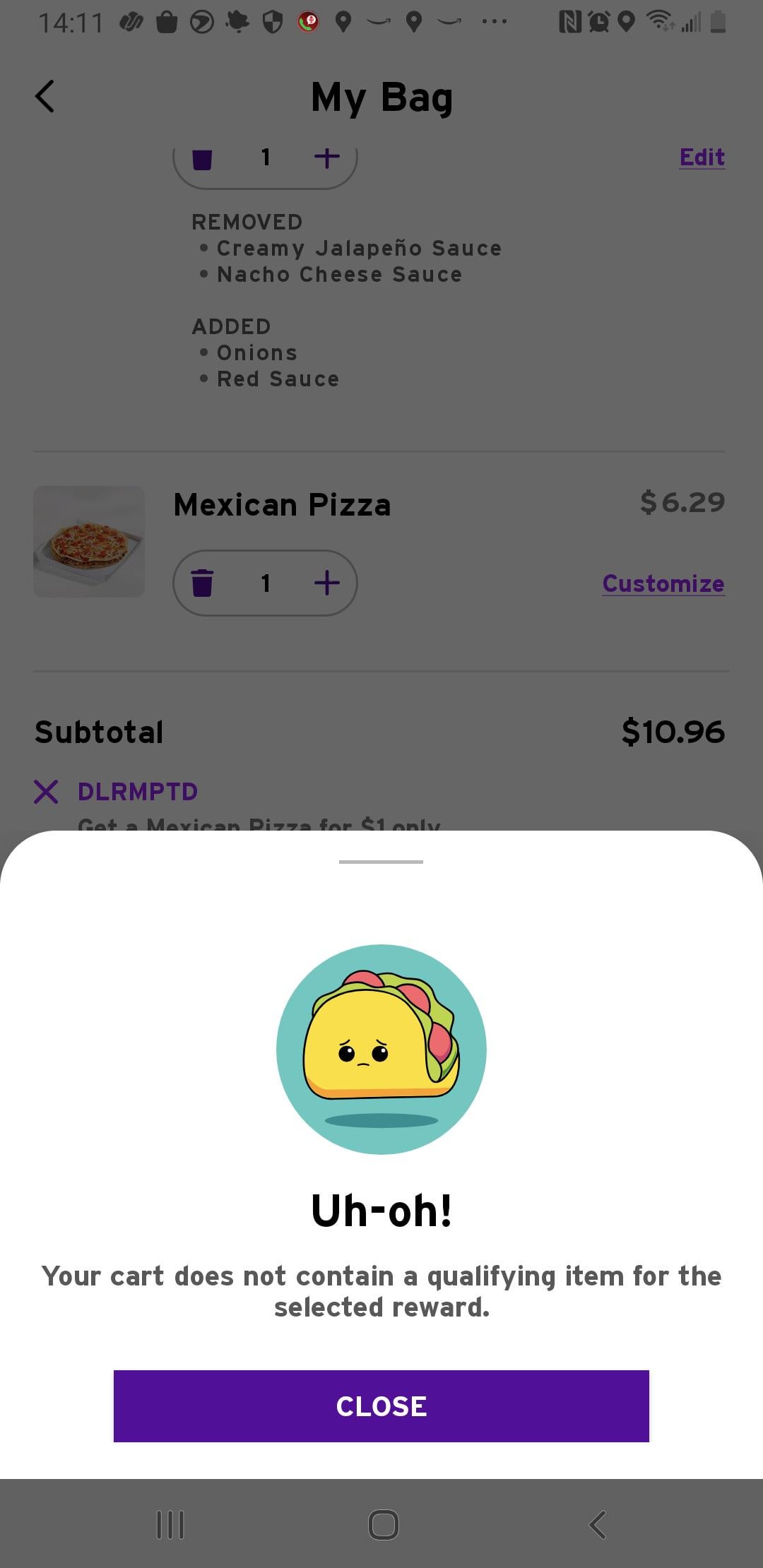Increase the Mexican Pizza quantity
The image size is (763, 1568).
tap(326, 583)
